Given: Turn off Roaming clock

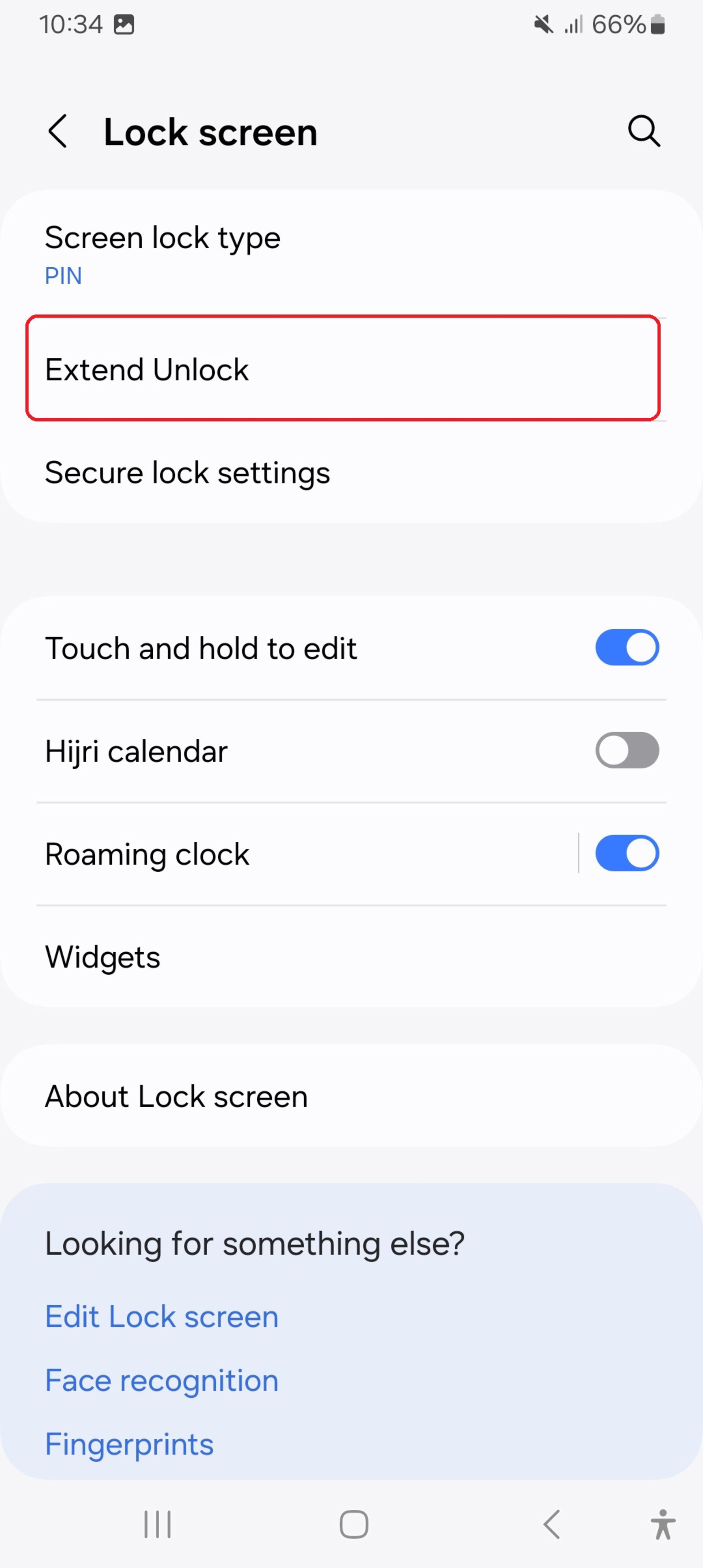Looking at the screenshot, I should pyautogui.click(x=627, y=853).
